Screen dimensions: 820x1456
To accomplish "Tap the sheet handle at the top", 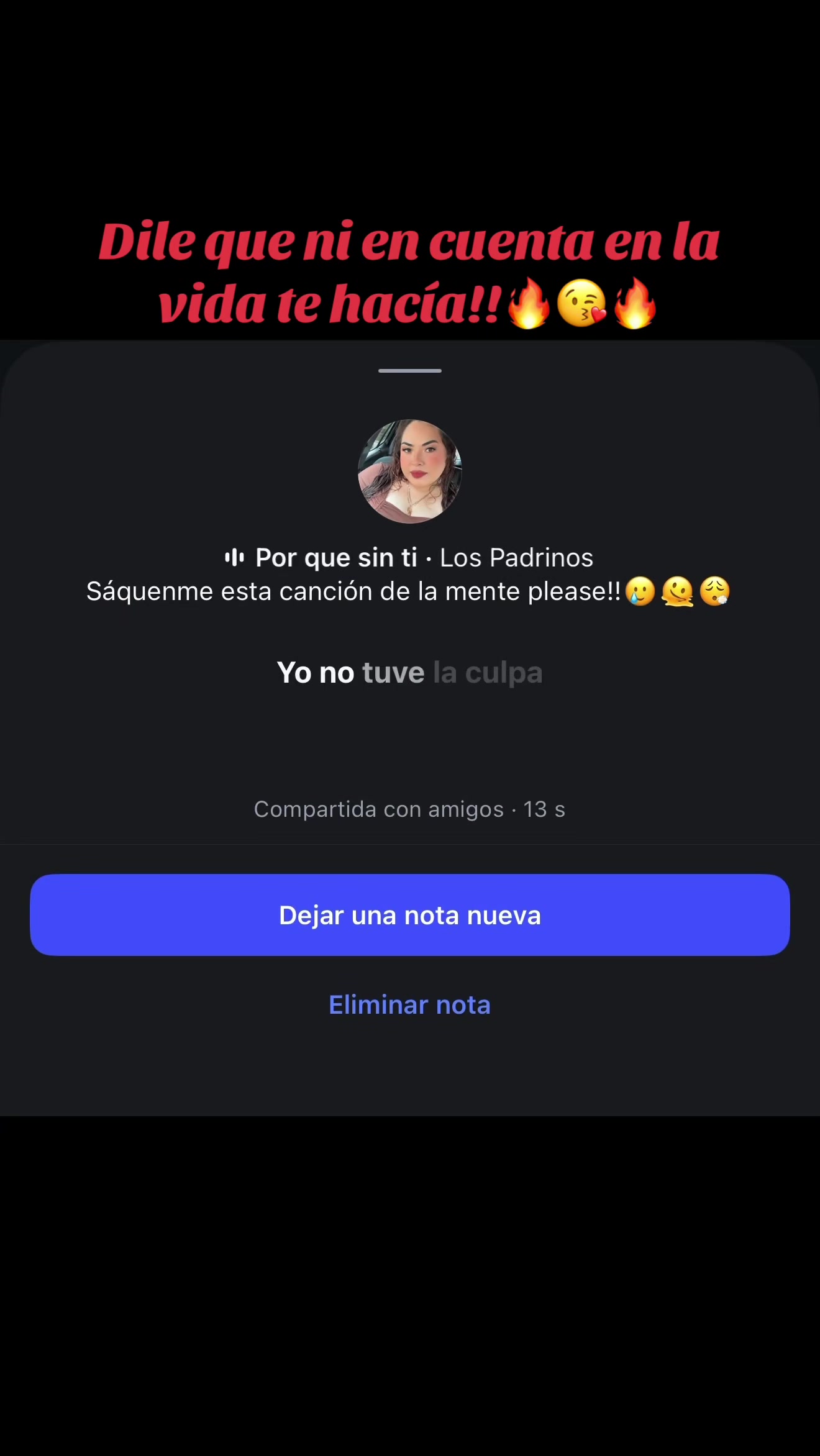I will [x=410, y=371].
